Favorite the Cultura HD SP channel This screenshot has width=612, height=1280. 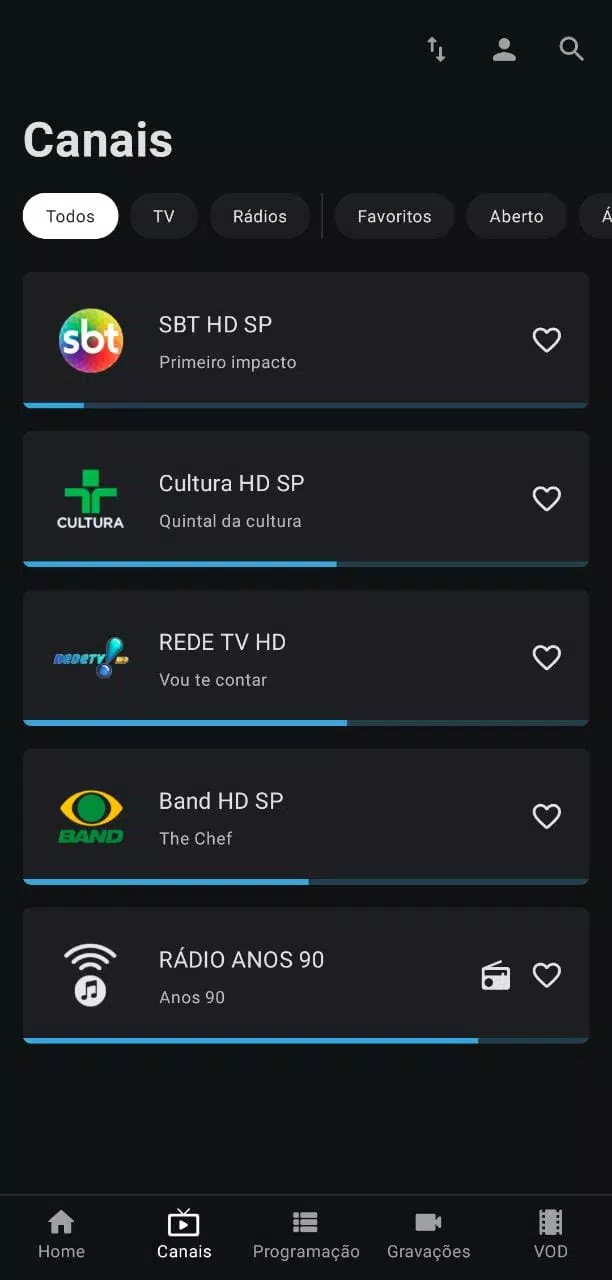pos(546,498)
